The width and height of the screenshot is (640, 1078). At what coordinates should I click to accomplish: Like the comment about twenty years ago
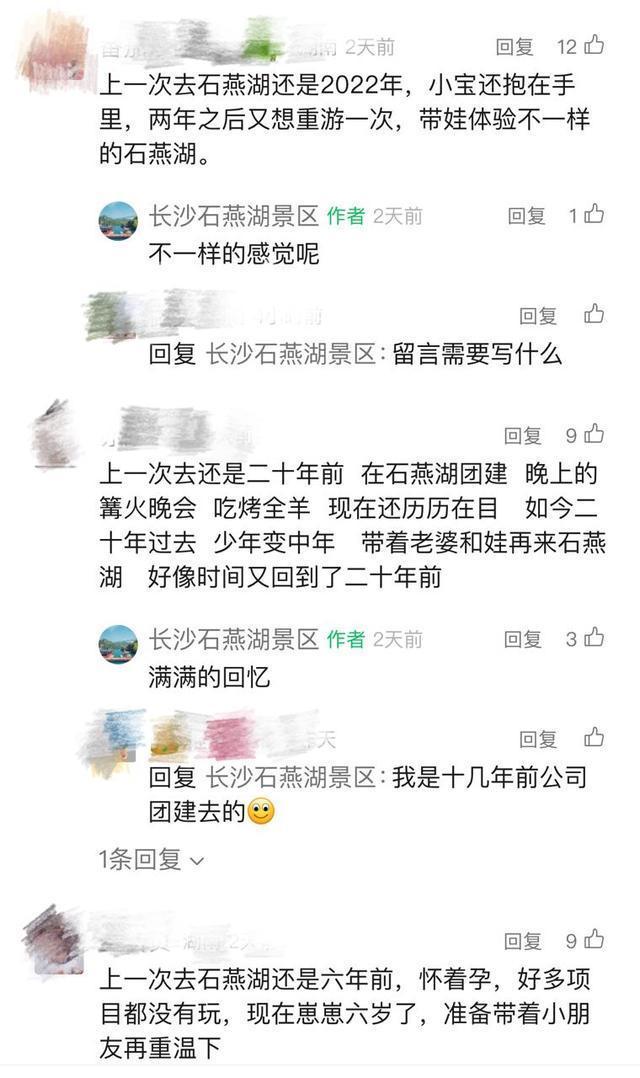click(594, 435)
